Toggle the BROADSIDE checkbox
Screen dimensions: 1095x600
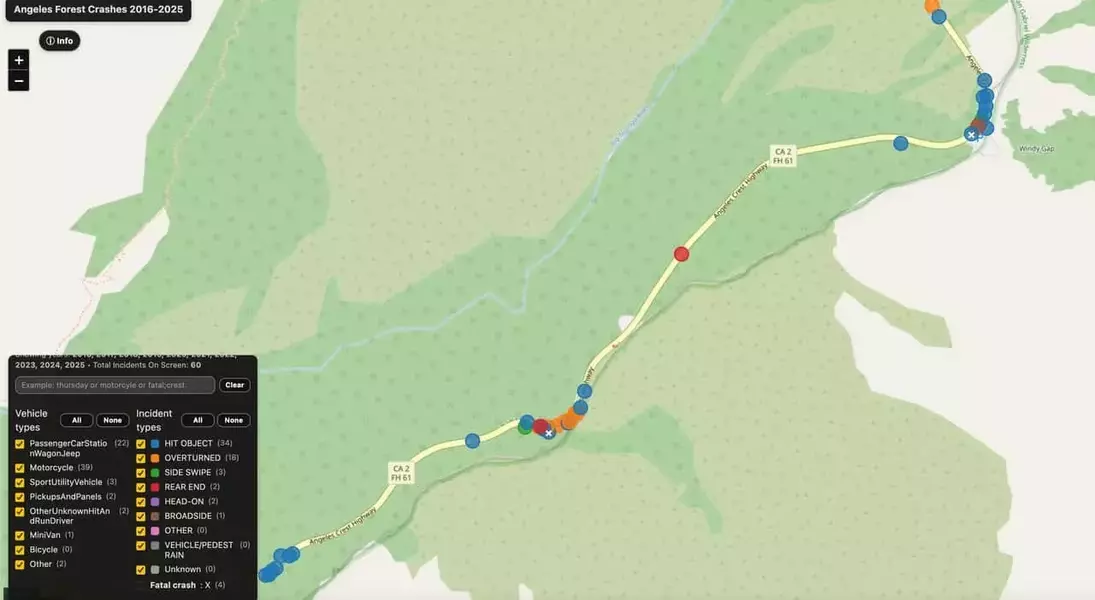click(141, 516)
